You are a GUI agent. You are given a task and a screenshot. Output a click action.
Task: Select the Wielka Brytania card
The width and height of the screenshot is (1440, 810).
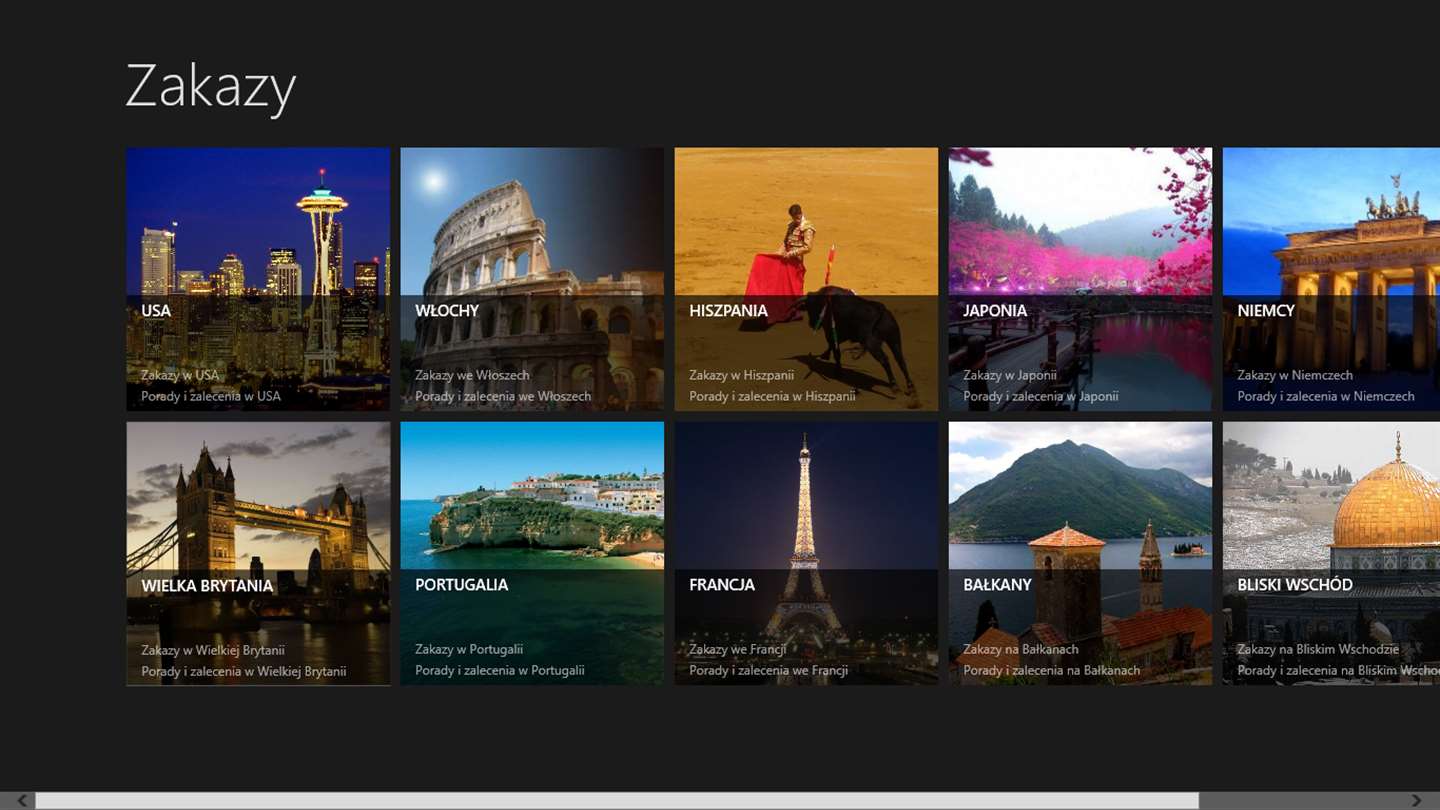258,553
